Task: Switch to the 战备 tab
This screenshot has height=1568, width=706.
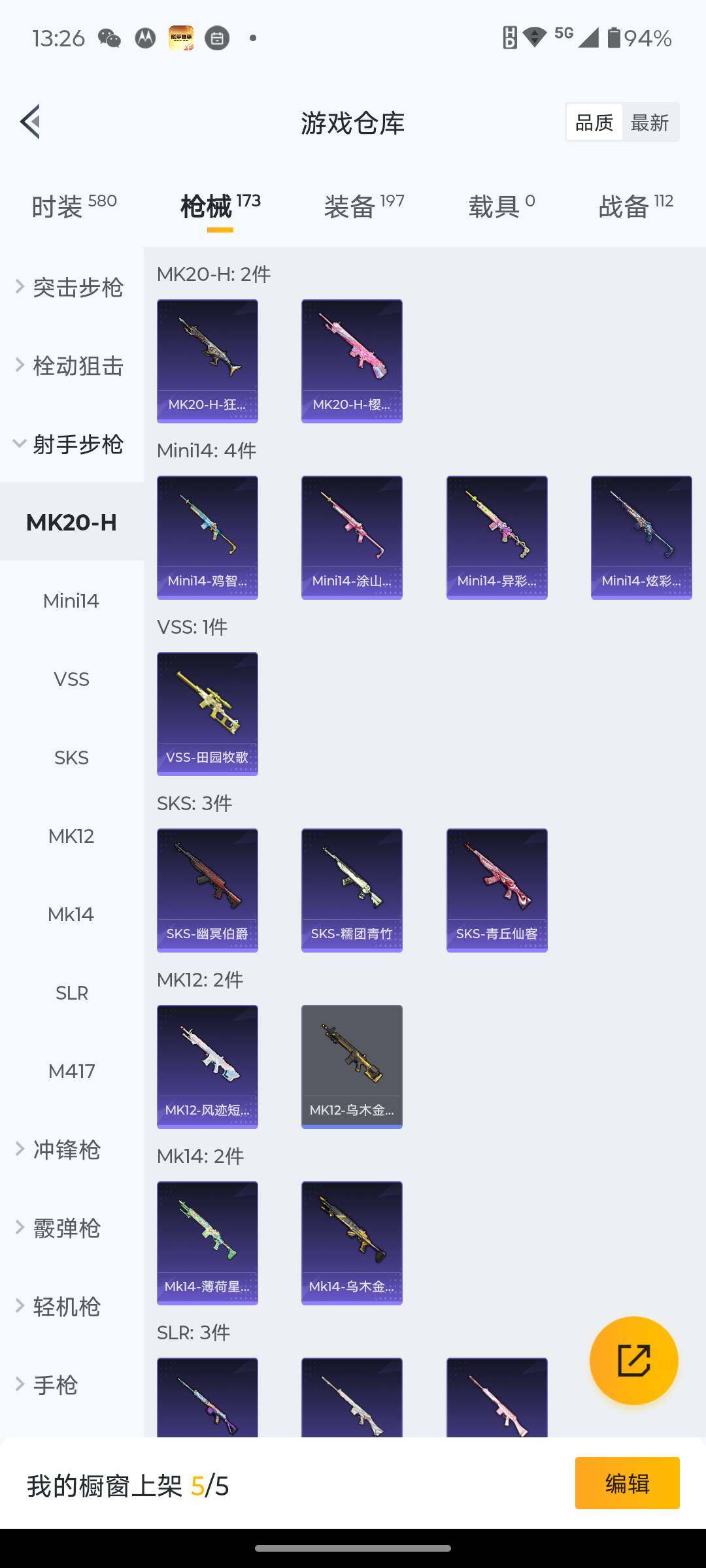Action: click(635, 206)
